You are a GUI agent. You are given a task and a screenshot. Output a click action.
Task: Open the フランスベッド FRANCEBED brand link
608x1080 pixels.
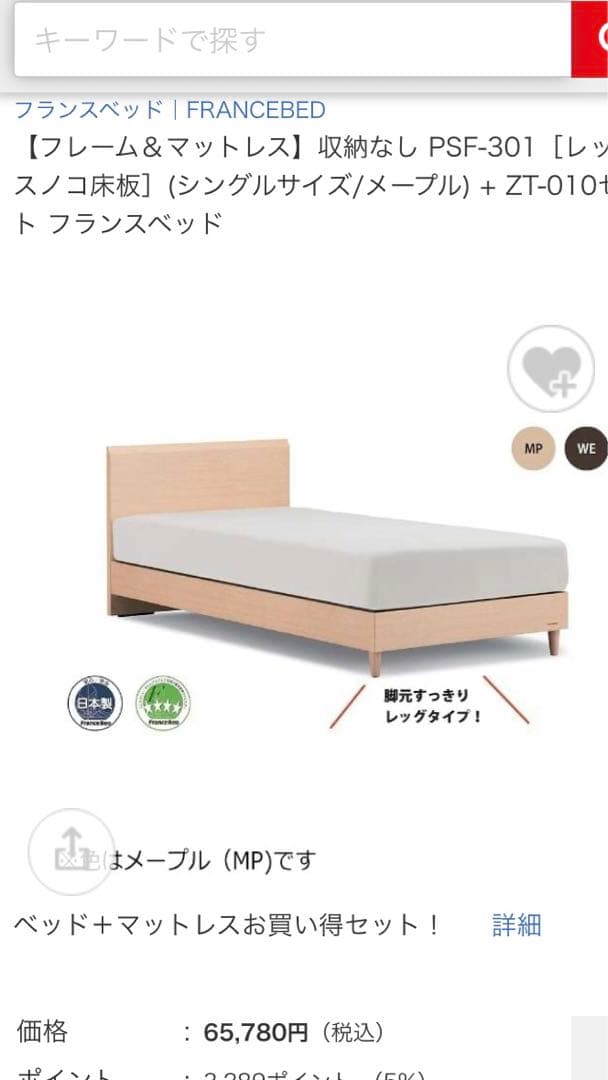[x=169, y=110]
